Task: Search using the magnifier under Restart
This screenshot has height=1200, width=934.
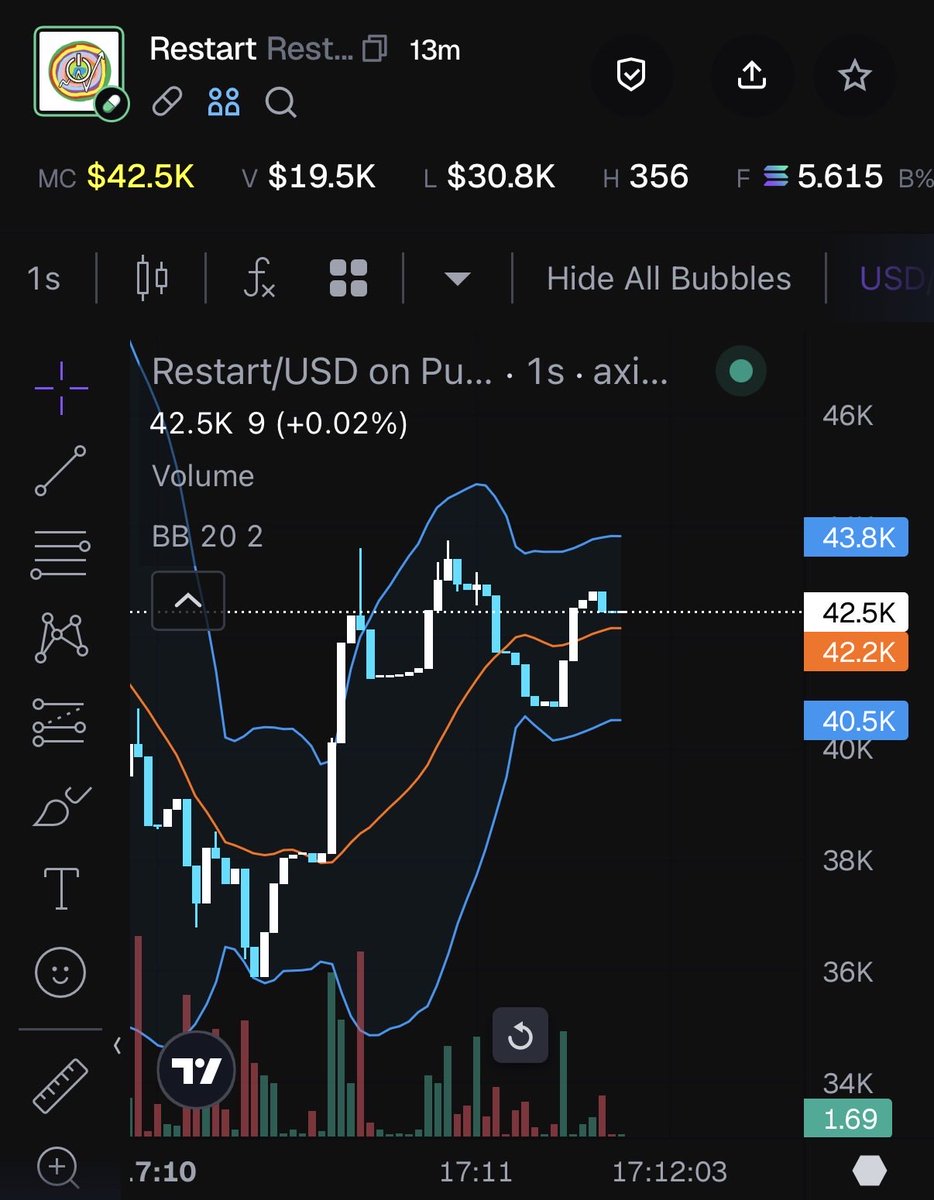Action: (281, 102)
